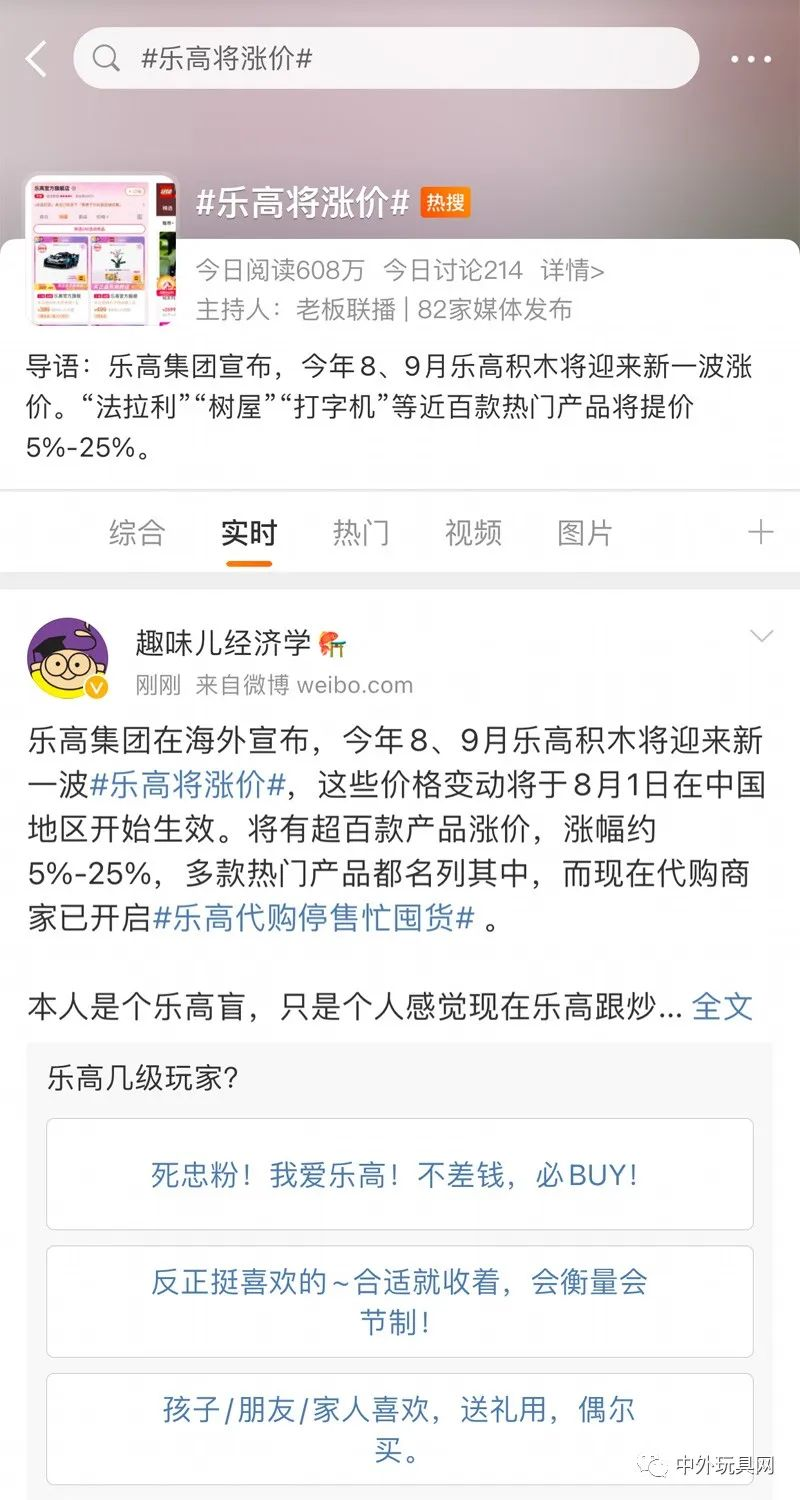Show the 图片 tab
Screen dimensions: 800x1500
pyautogui.click(x=585, y=533)
